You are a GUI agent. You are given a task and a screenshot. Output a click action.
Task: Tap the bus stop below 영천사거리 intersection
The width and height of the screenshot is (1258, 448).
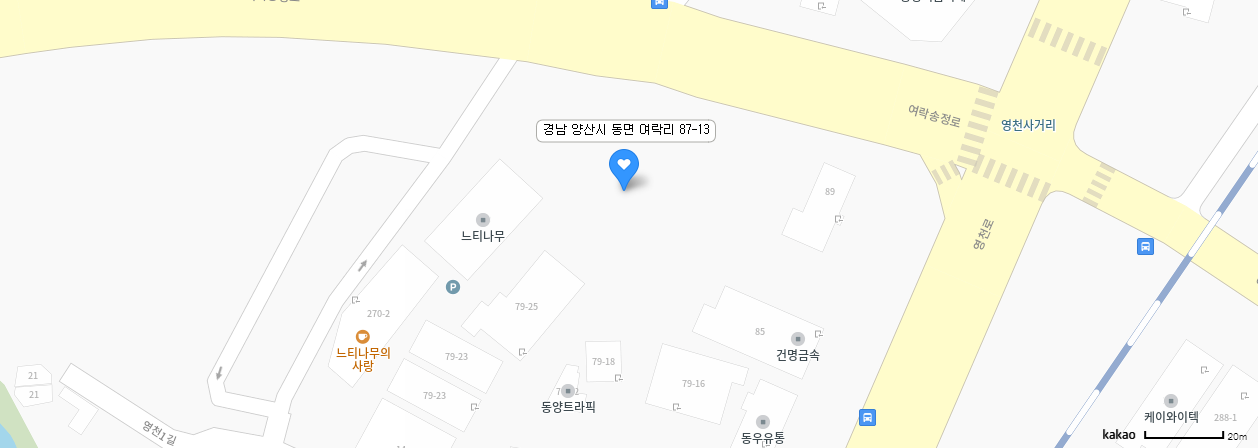click(1146, 246)
